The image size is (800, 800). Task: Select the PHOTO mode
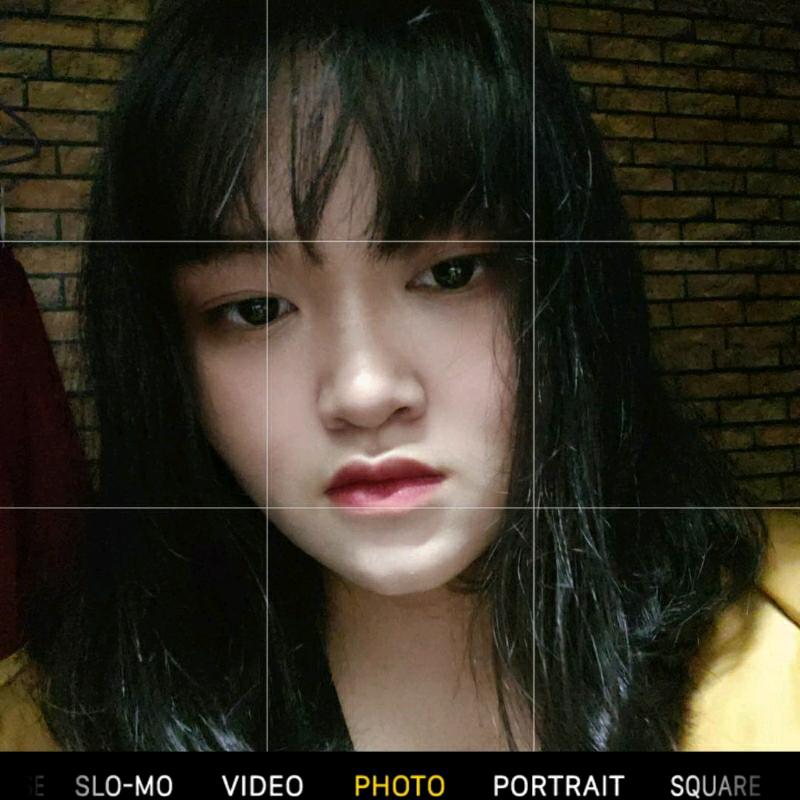click(x=399, y=785)
